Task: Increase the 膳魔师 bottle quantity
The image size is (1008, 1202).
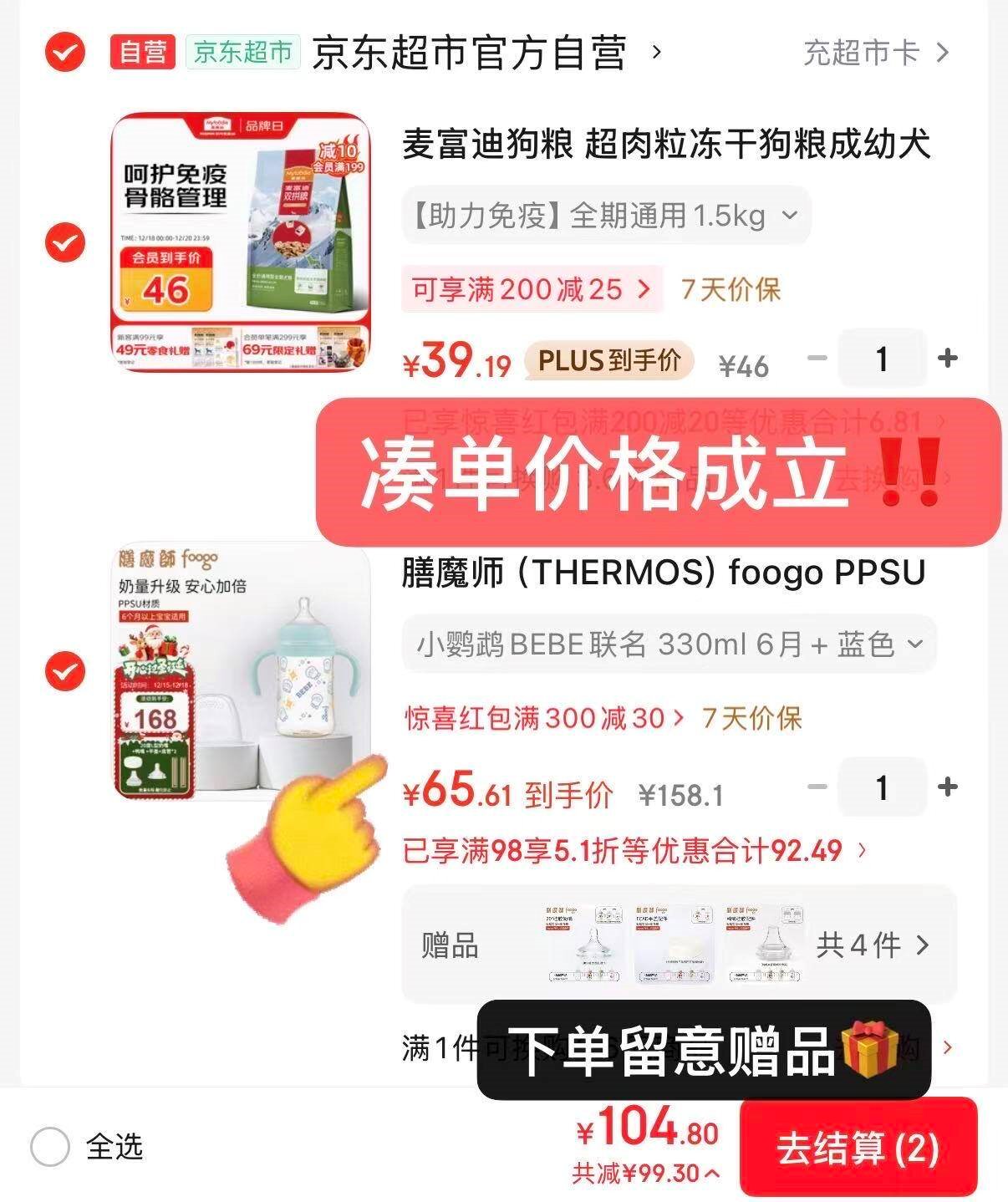Action: point(947,787)
